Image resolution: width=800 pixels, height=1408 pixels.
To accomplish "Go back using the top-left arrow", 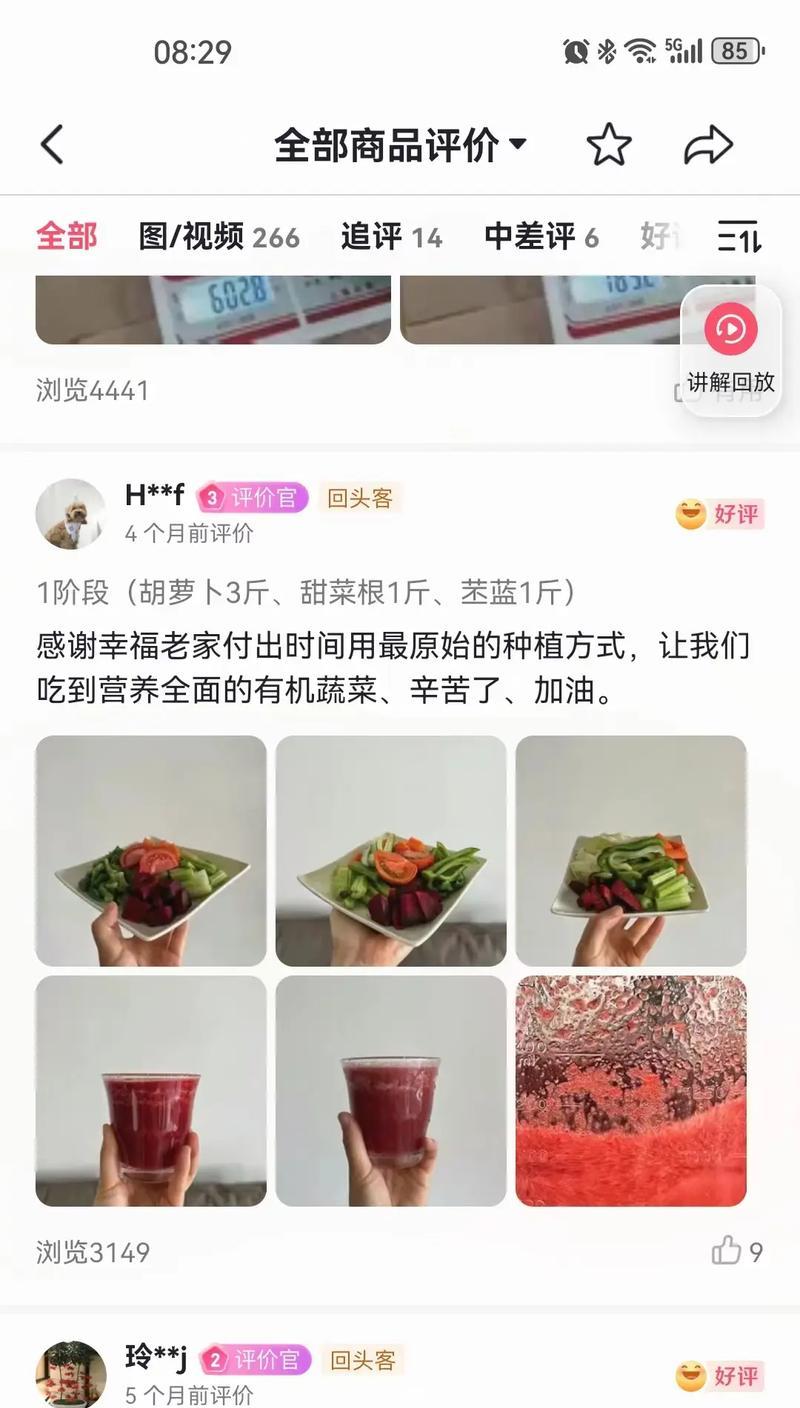I will 52,145.
